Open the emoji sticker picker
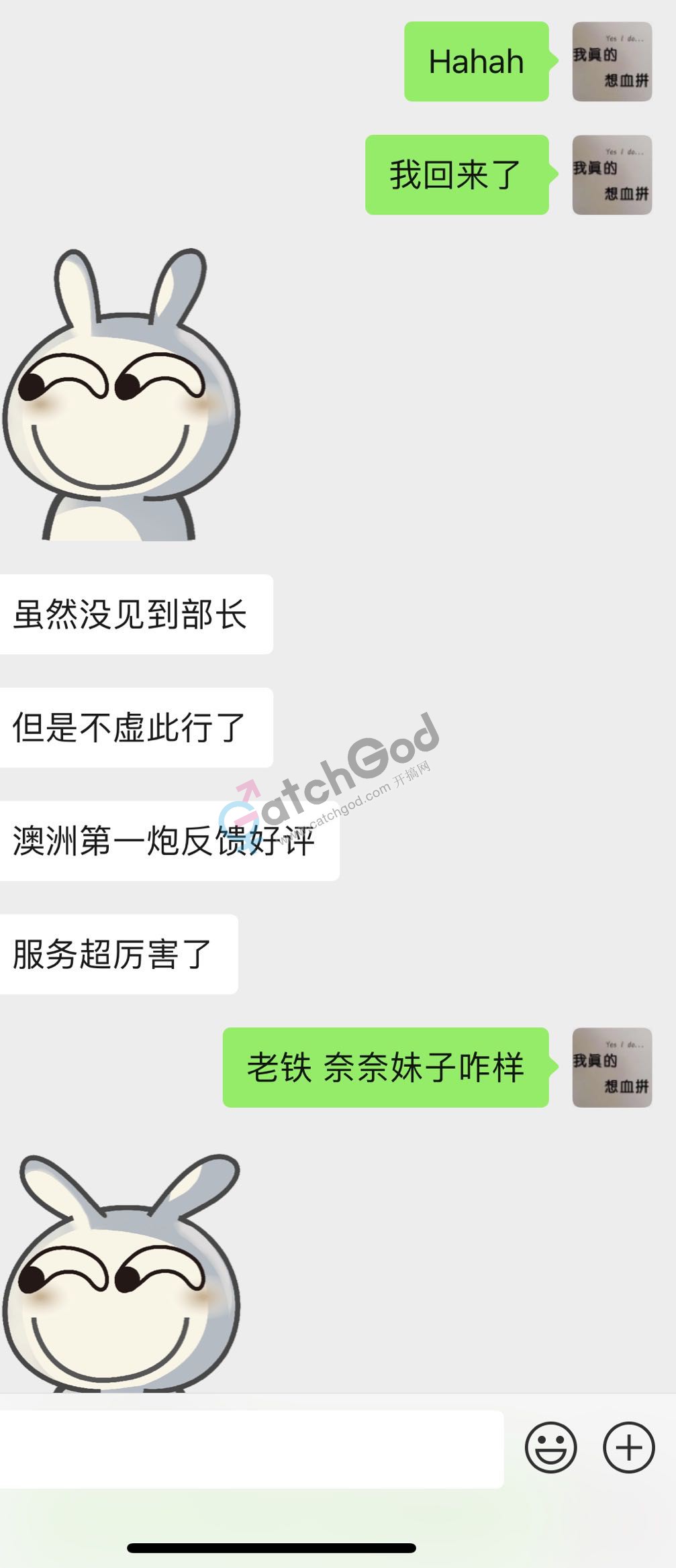This screenshot has height=1568, width=676. [550, 1447]
